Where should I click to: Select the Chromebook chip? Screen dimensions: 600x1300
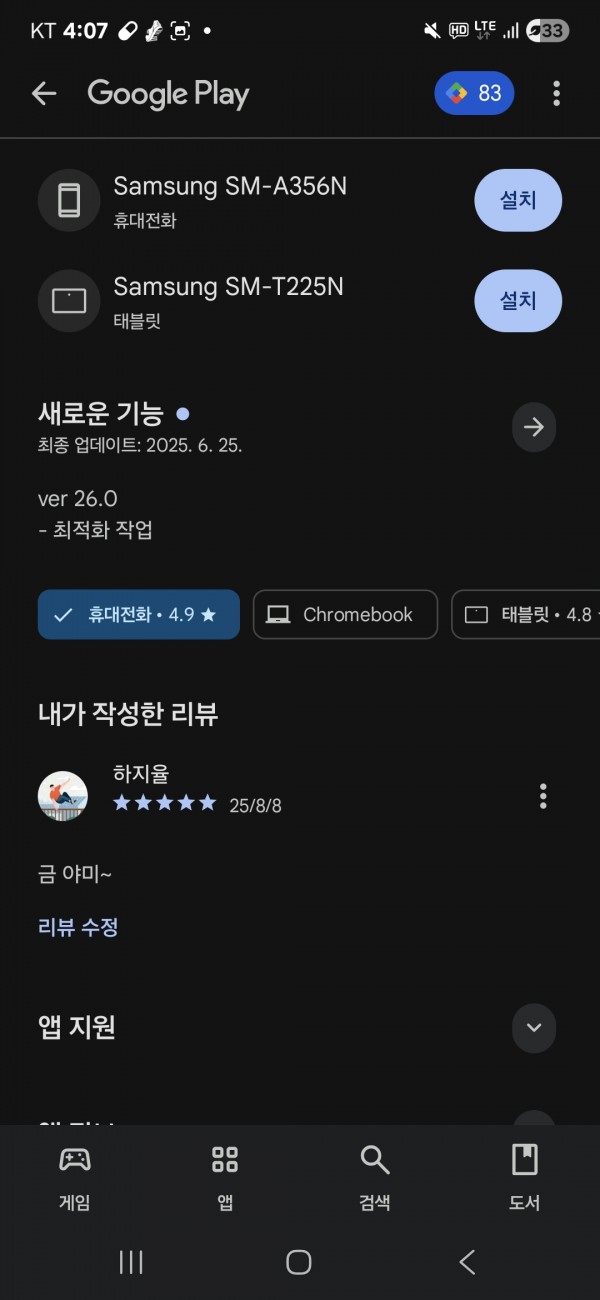[345, 614]
